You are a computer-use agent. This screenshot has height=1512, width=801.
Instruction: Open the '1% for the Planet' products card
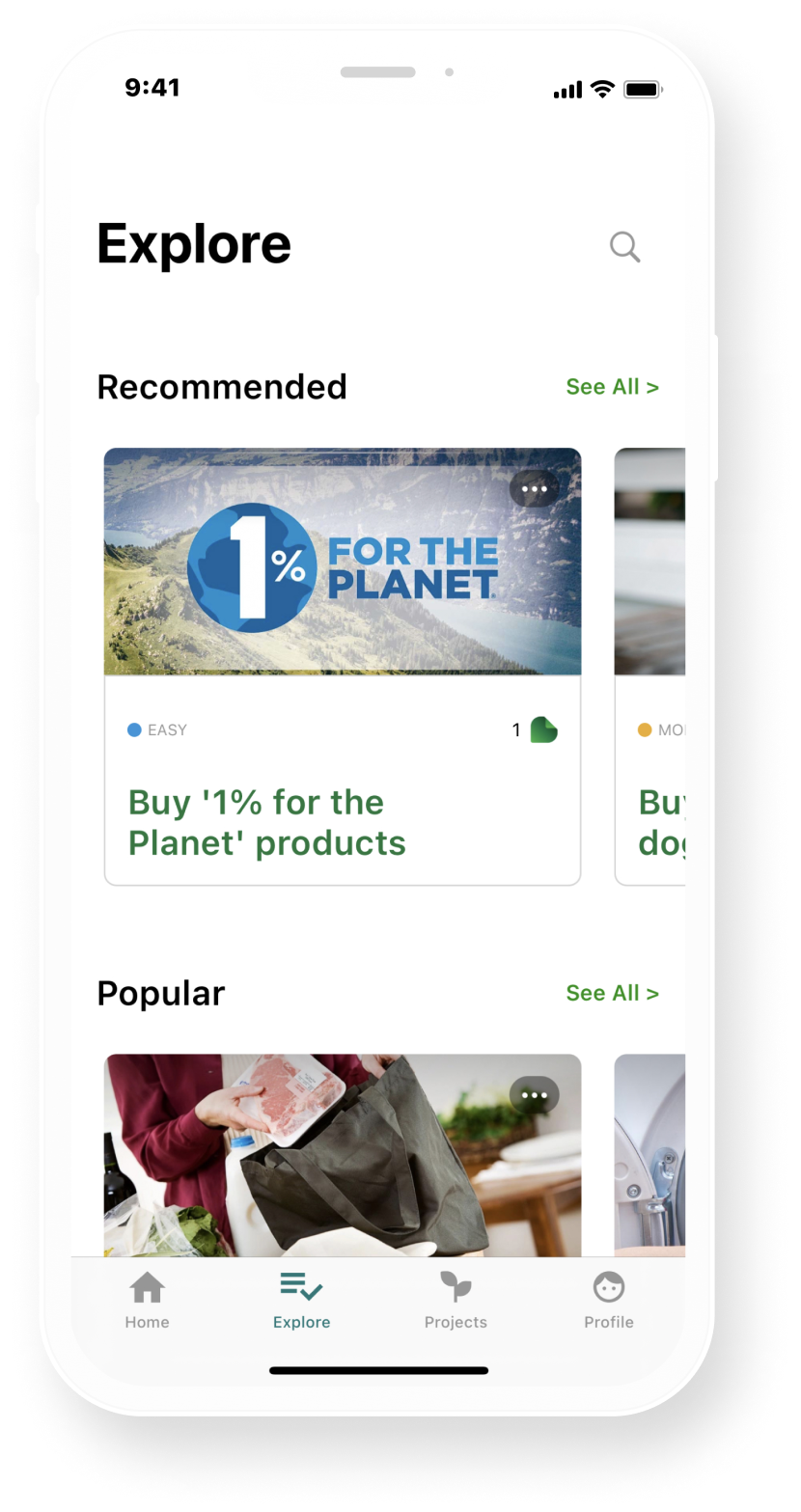[x=343, y=666]
